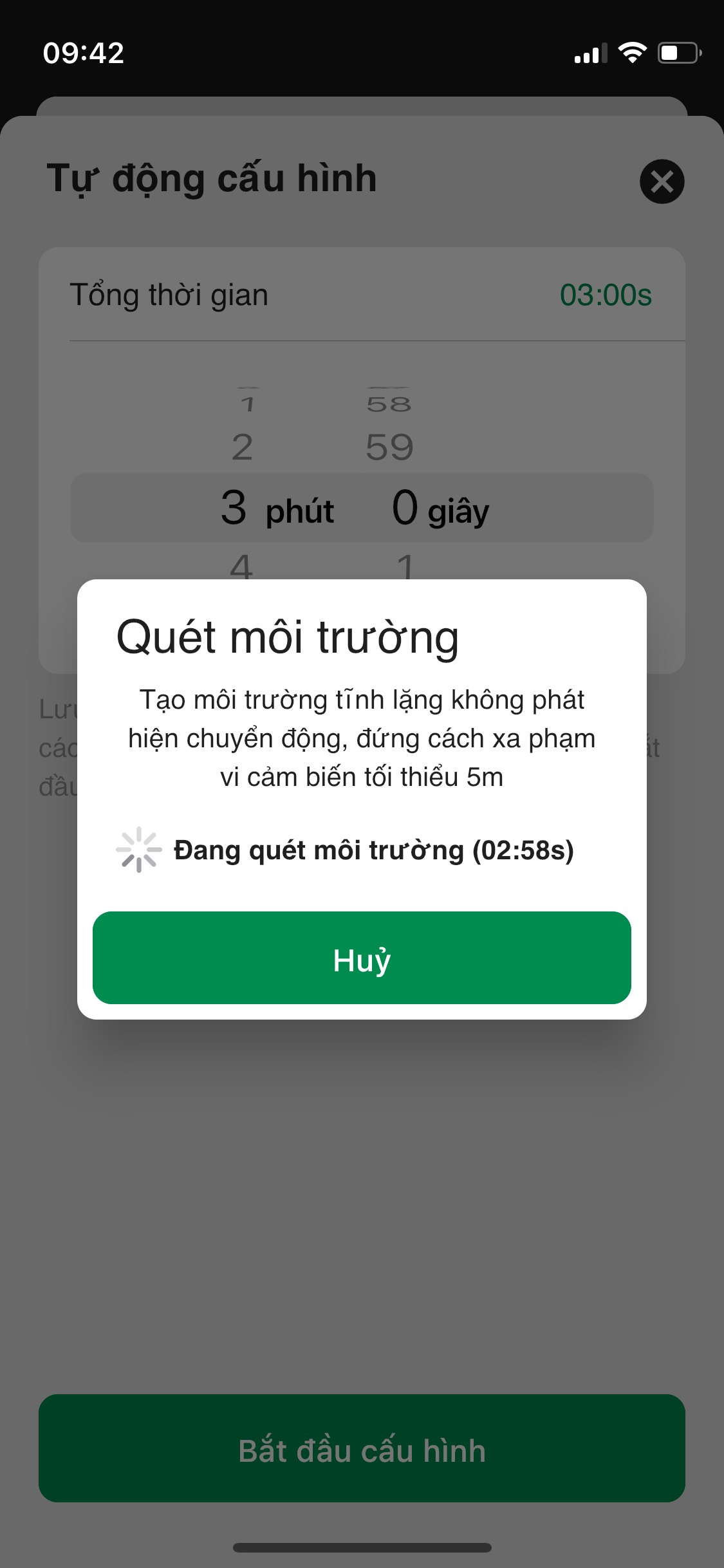The width and height of the screenshot is (724, 1568).
Task: Close the Tự động cấu hình sheet
Action: point(662,182)
